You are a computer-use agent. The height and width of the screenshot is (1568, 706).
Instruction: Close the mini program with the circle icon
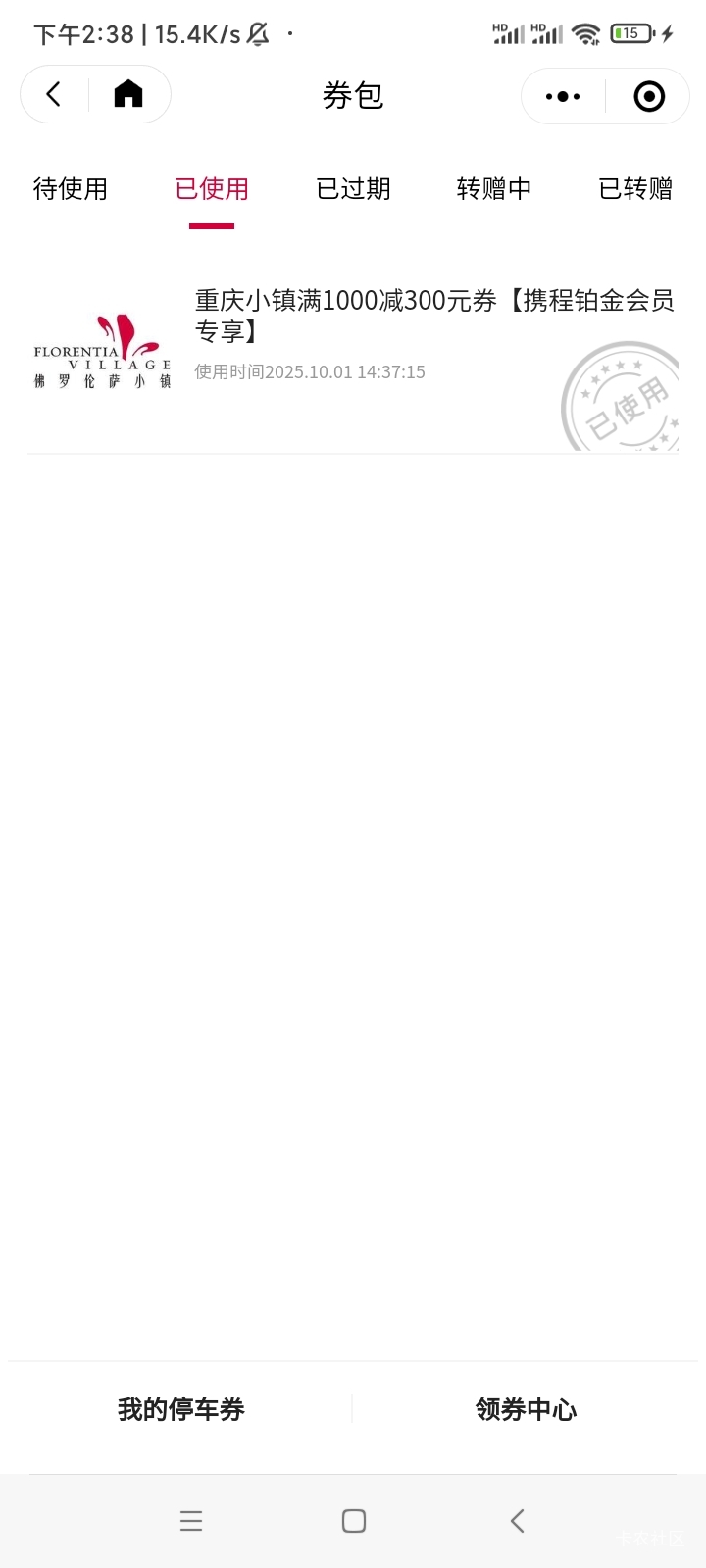(x=649, y=96)
